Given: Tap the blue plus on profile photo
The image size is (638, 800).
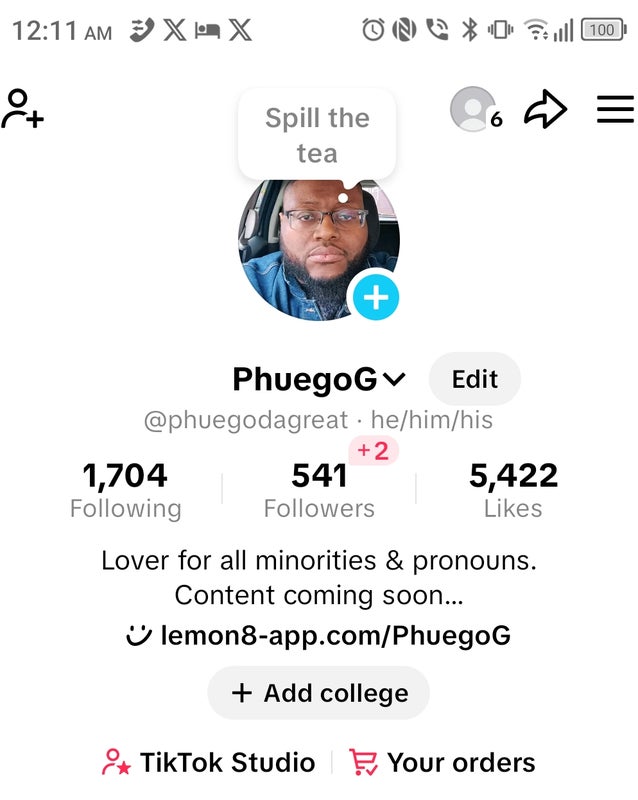Looking at the screenshot, I should click(375, 296).
